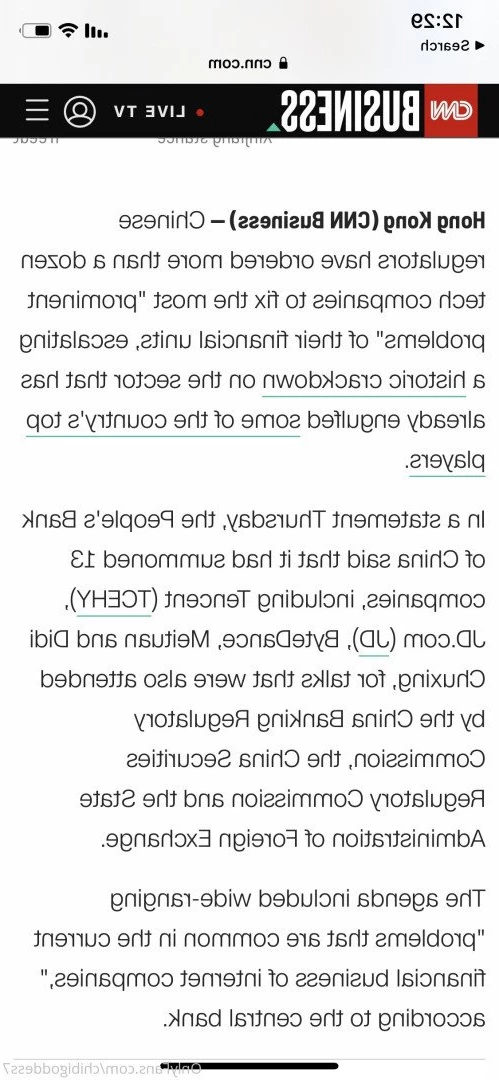This screenshot has height=1080, width=499.
Task: Open the JD stock ticker link
Action: (372, 640)
